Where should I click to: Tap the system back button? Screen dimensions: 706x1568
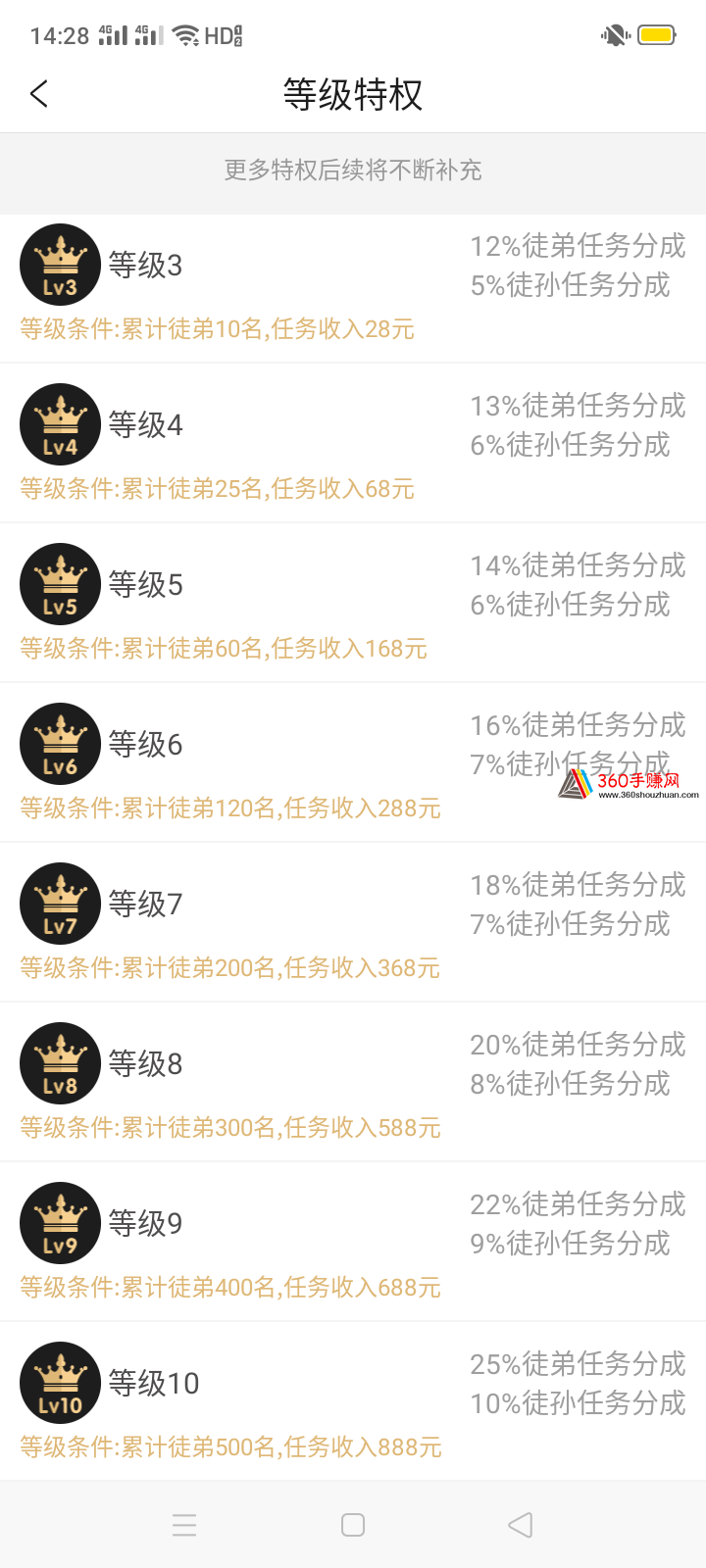[x=521, y=1525]
